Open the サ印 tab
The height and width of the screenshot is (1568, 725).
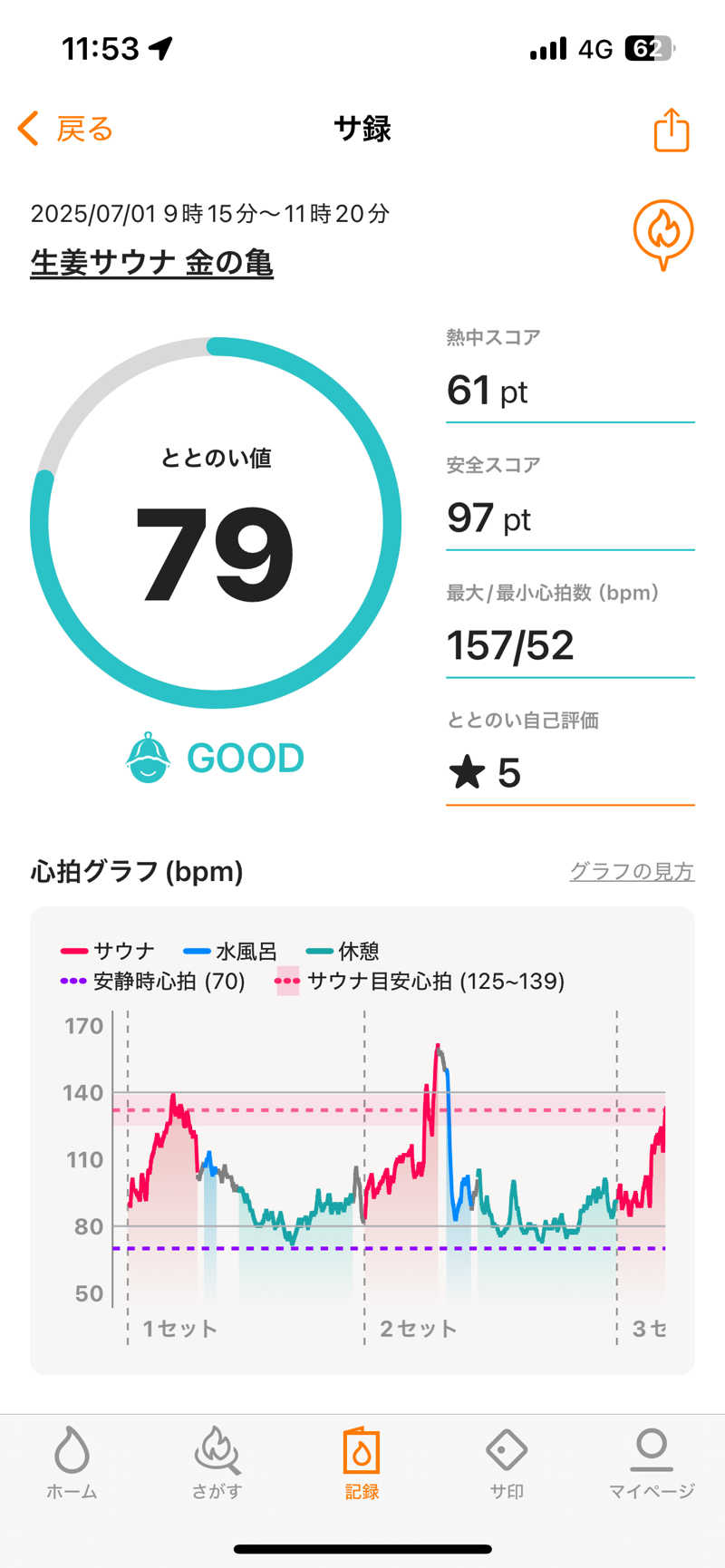pyautogui.click(x=507, y=1461)
